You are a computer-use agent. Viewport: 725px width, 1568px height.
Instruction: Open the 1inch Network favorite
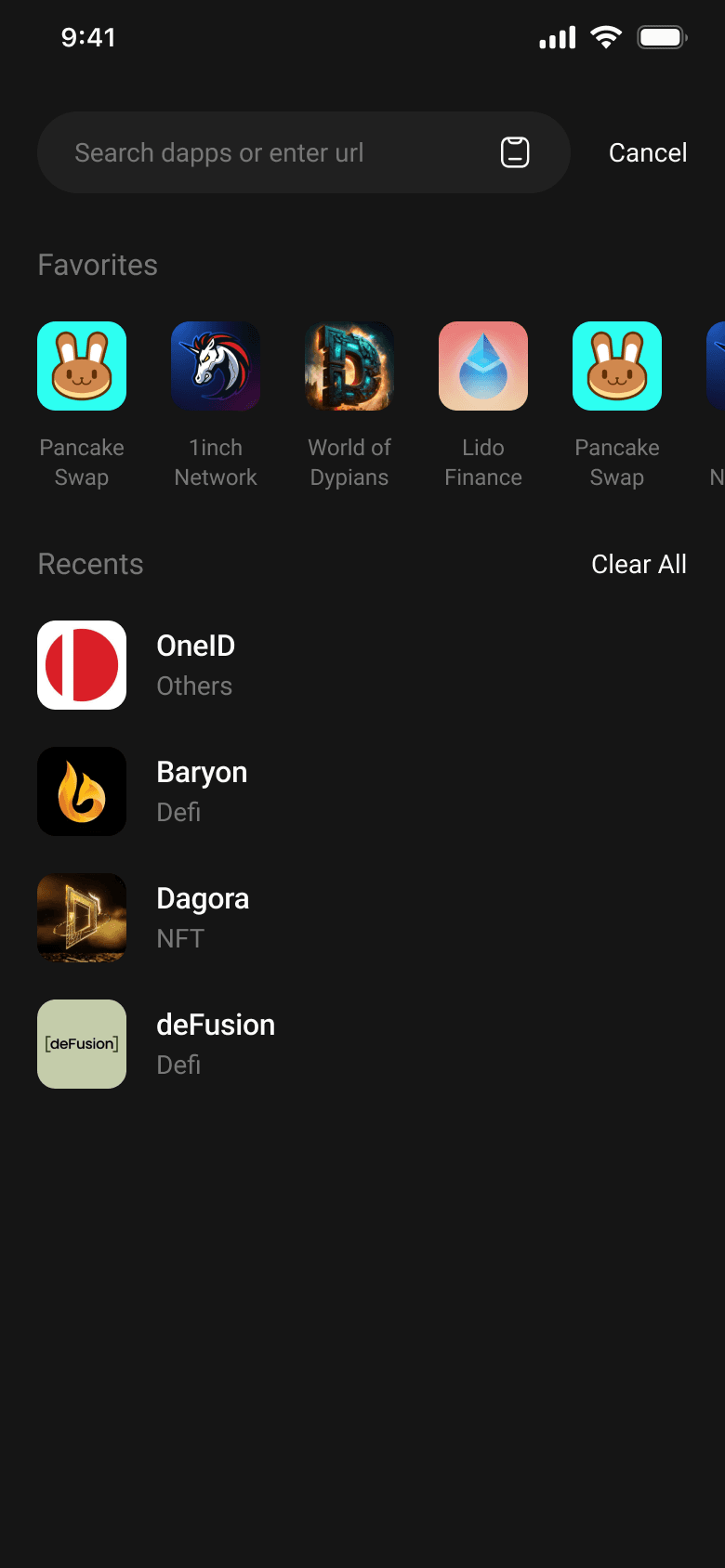coord(216,366)
